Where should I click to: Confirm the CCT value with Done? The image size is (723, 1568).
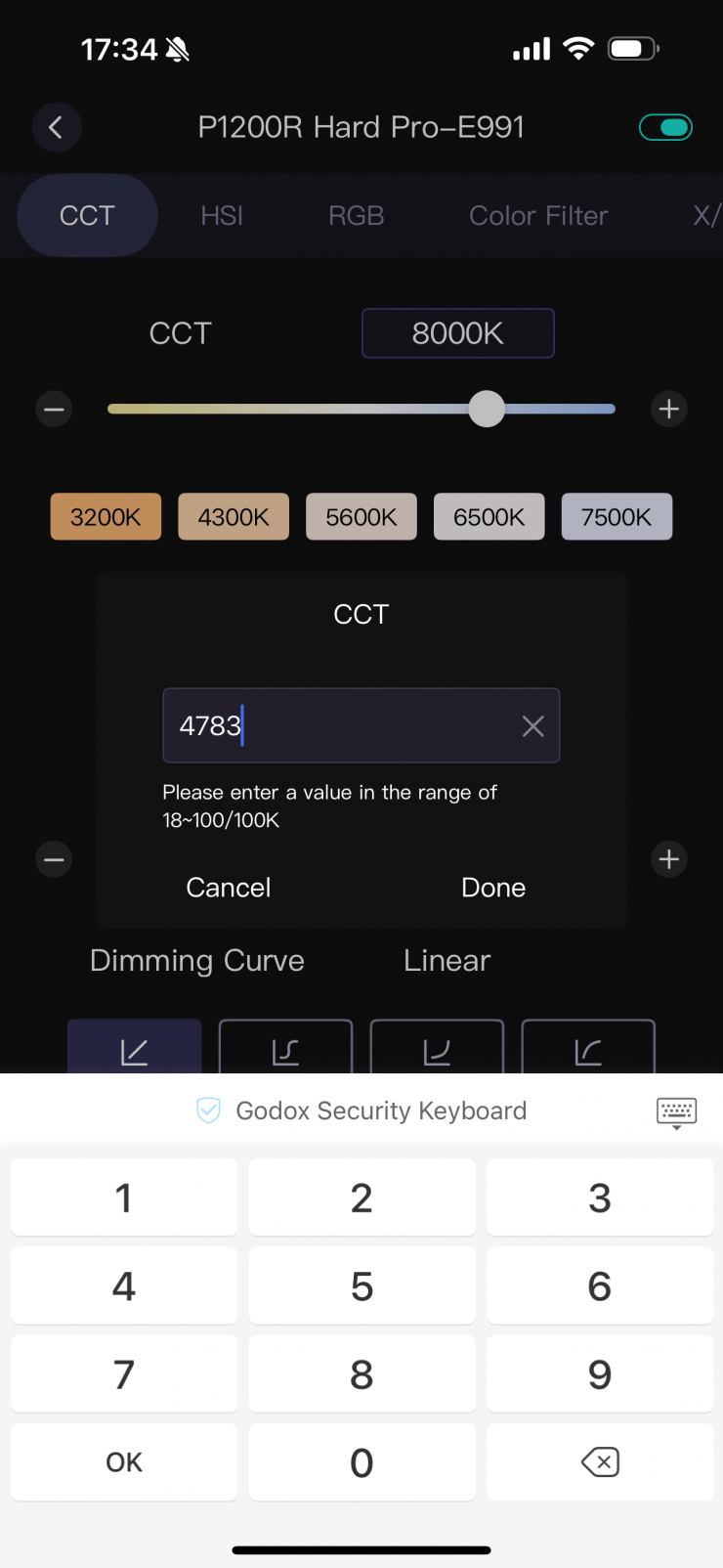(493, 888)
